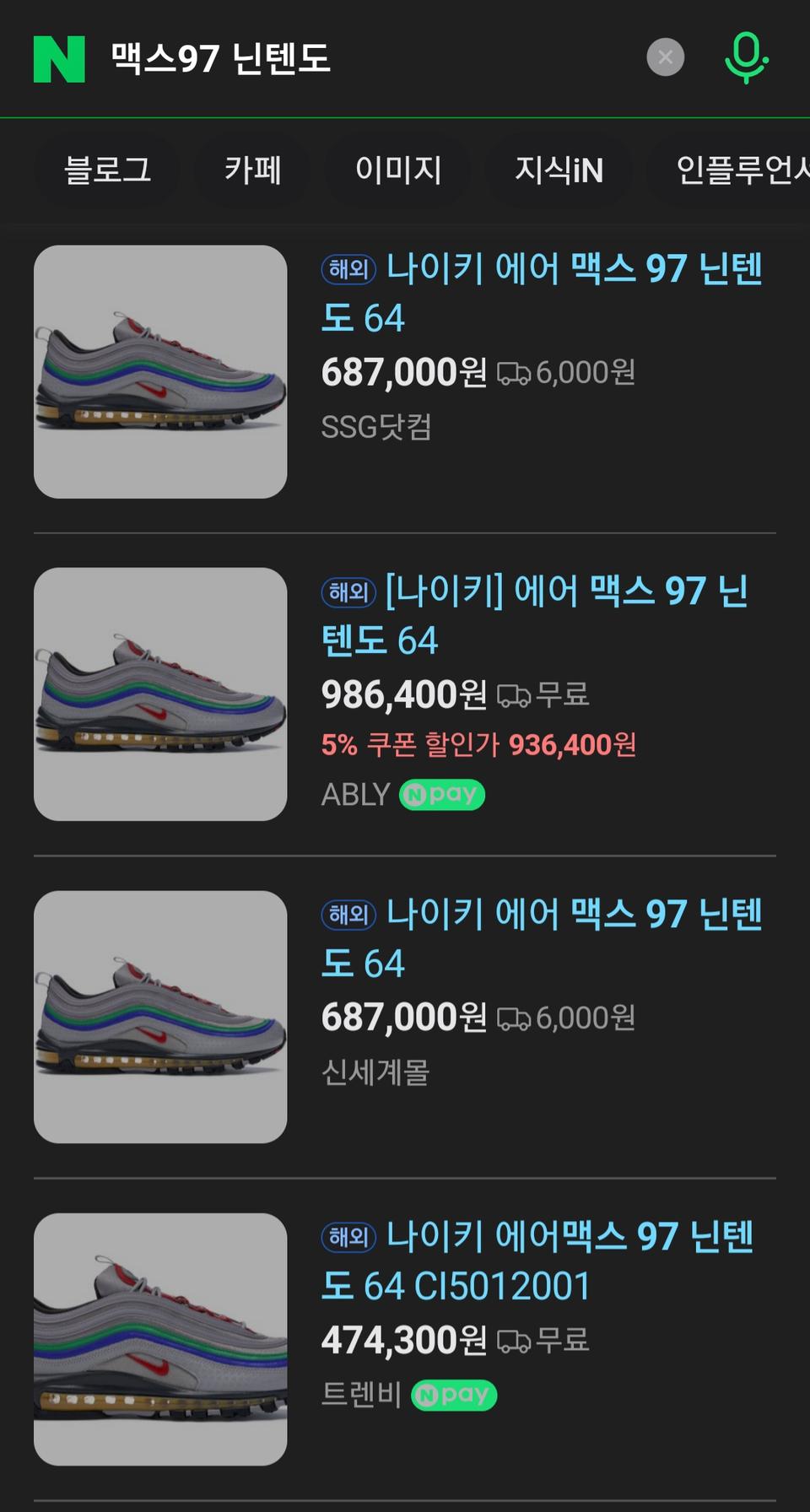Tap the search input field showing 맥스97 닌텐도
Screen dimensions: 810x1512
253,59
